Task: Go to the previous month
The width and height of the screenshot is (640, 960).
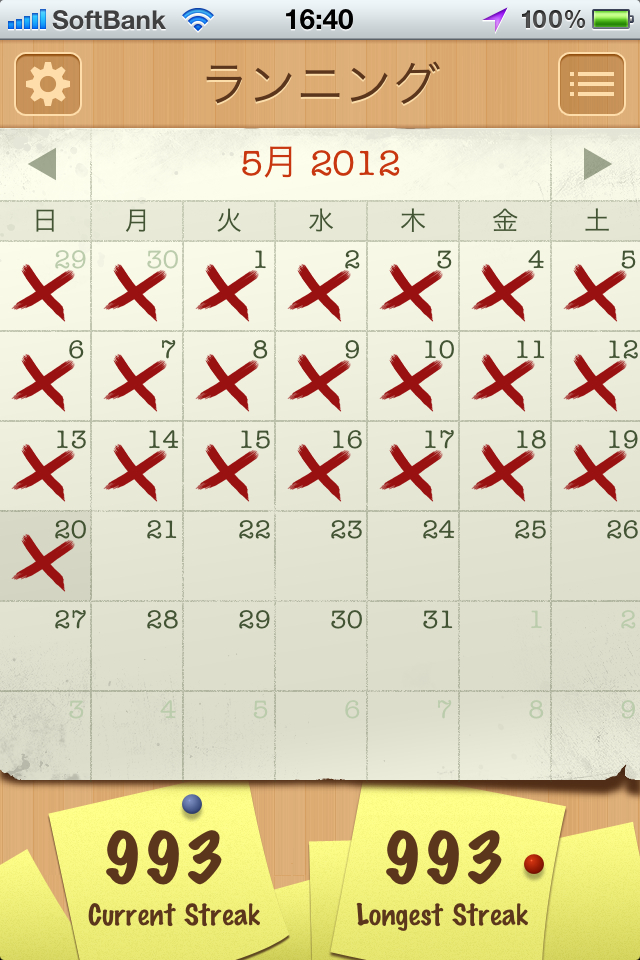Action: point(42,164)
